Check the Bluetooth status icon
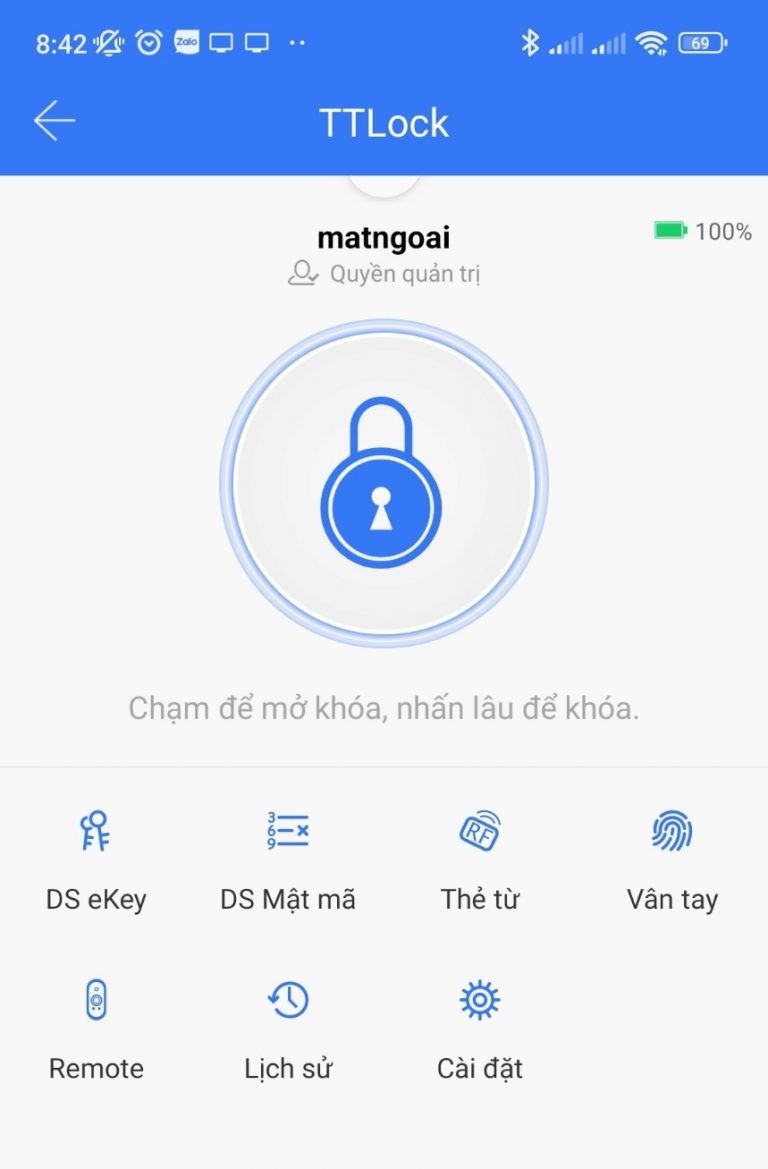 (x=531, y=42)
